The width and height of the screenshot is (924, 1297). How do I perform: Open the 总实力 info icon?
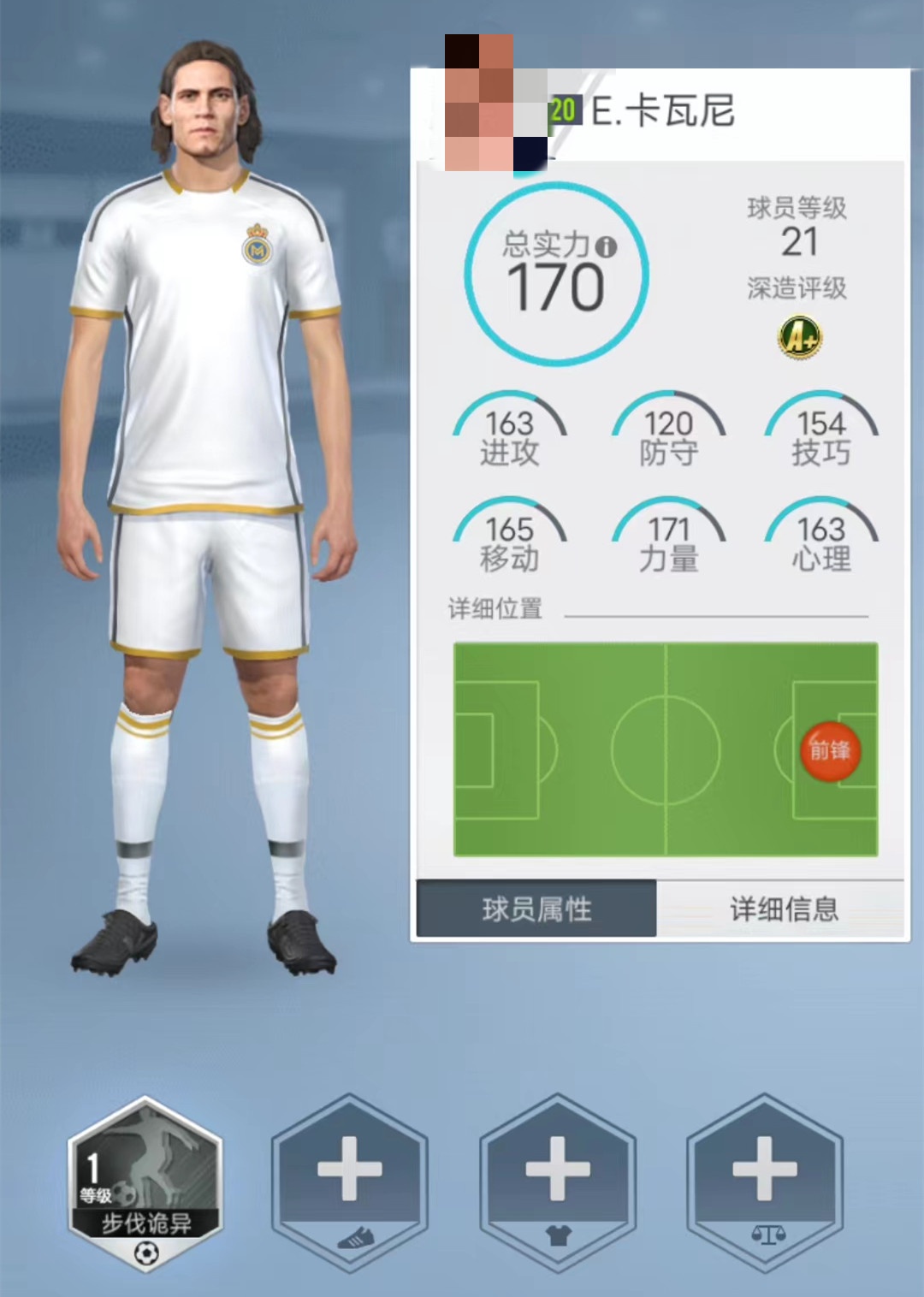606,247
